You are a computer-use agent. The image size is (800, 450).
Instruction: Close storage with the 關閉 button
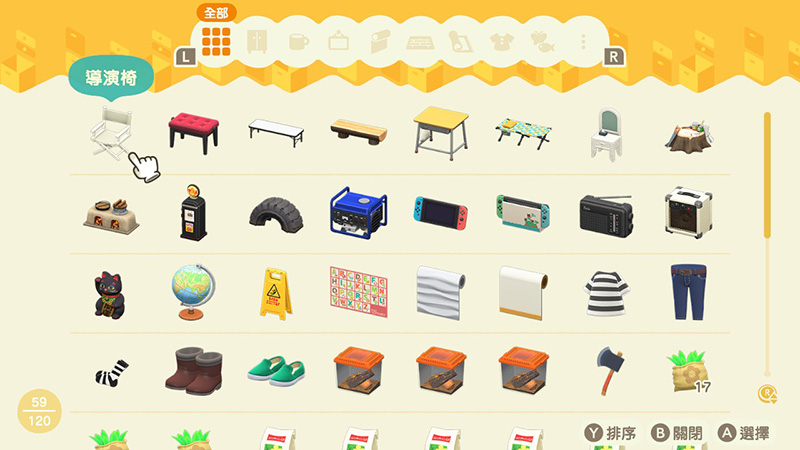(677, 433)
